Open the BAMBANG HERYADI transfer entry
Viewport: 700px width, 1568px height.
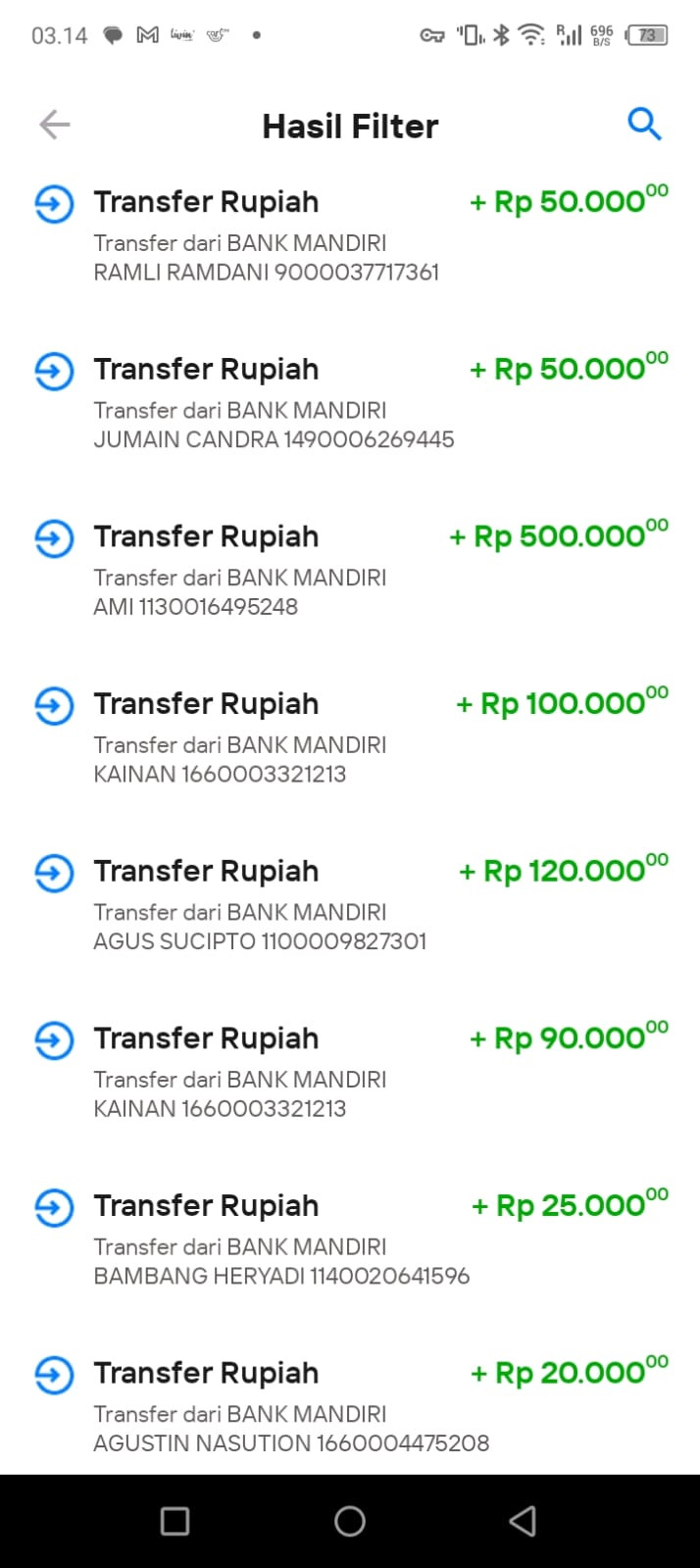350,1239
